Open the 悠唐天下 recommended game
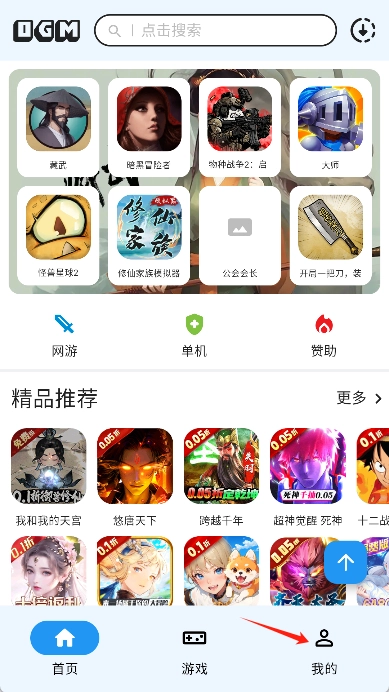 [135, 478]
